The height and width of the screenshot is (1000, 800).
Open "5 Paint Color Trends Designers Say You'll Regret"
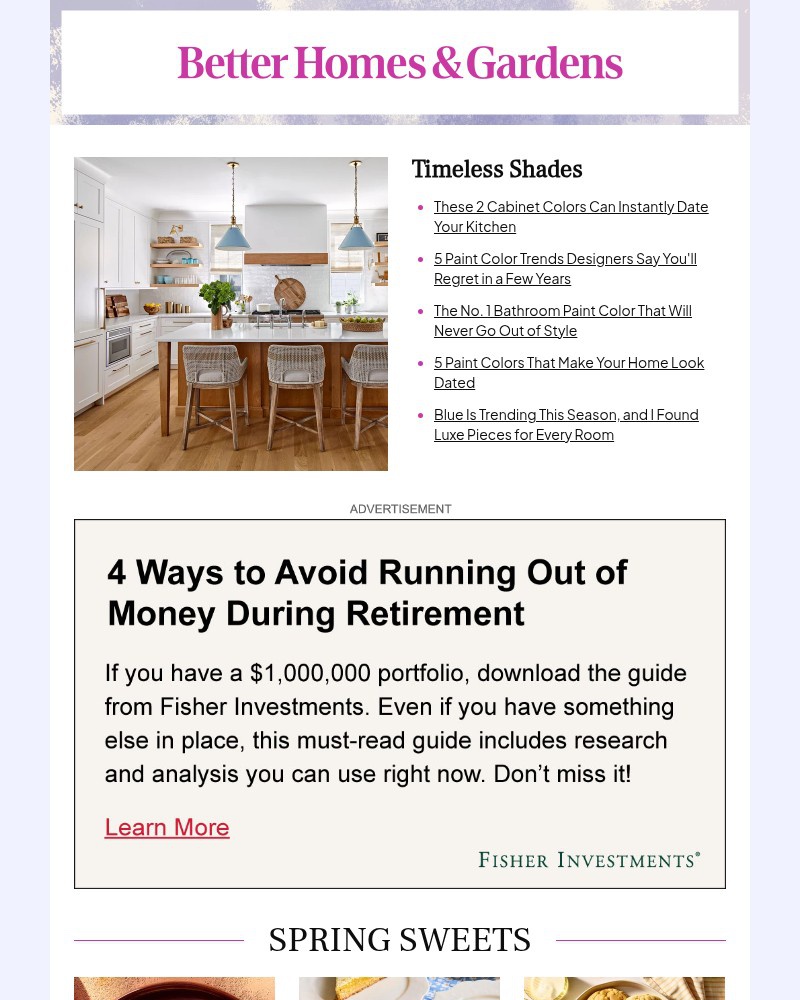pos(565,268)
